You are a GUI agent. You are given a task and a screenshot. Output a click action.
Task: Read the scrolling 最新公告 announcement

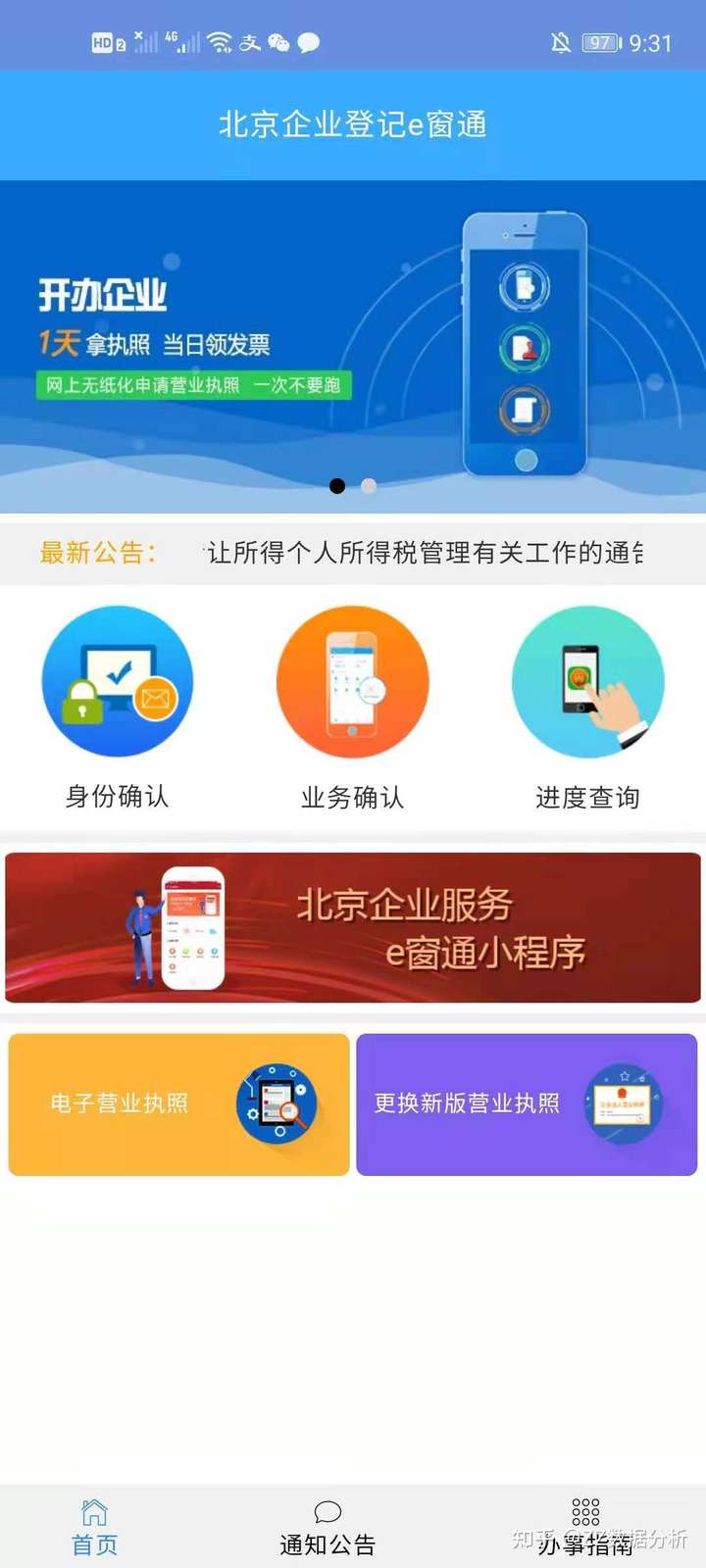(x=422, y=553)
